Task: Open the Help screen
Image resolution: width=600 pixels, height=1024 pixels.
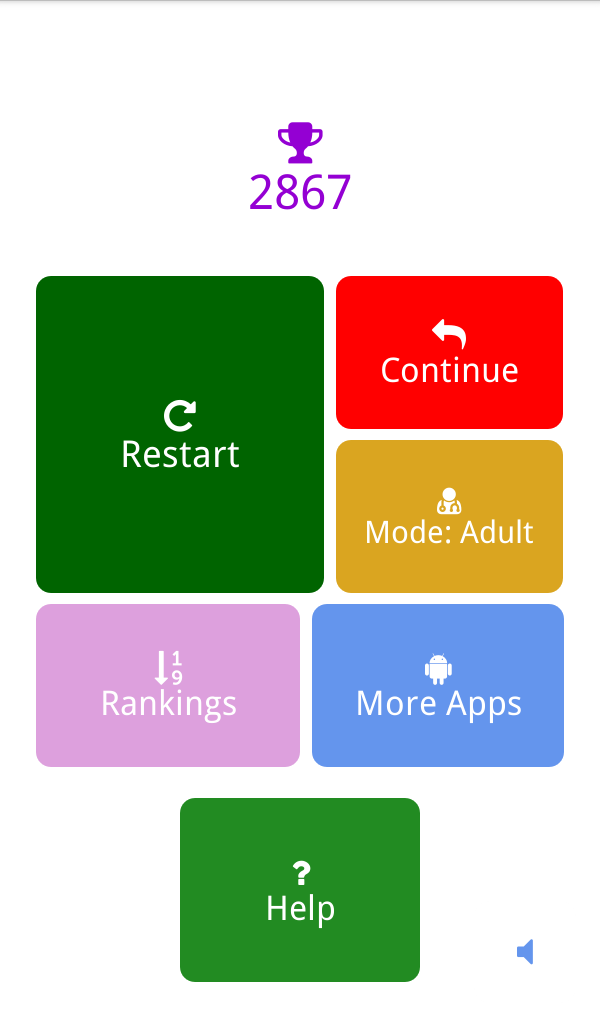Action: click(x=300, y=890)
